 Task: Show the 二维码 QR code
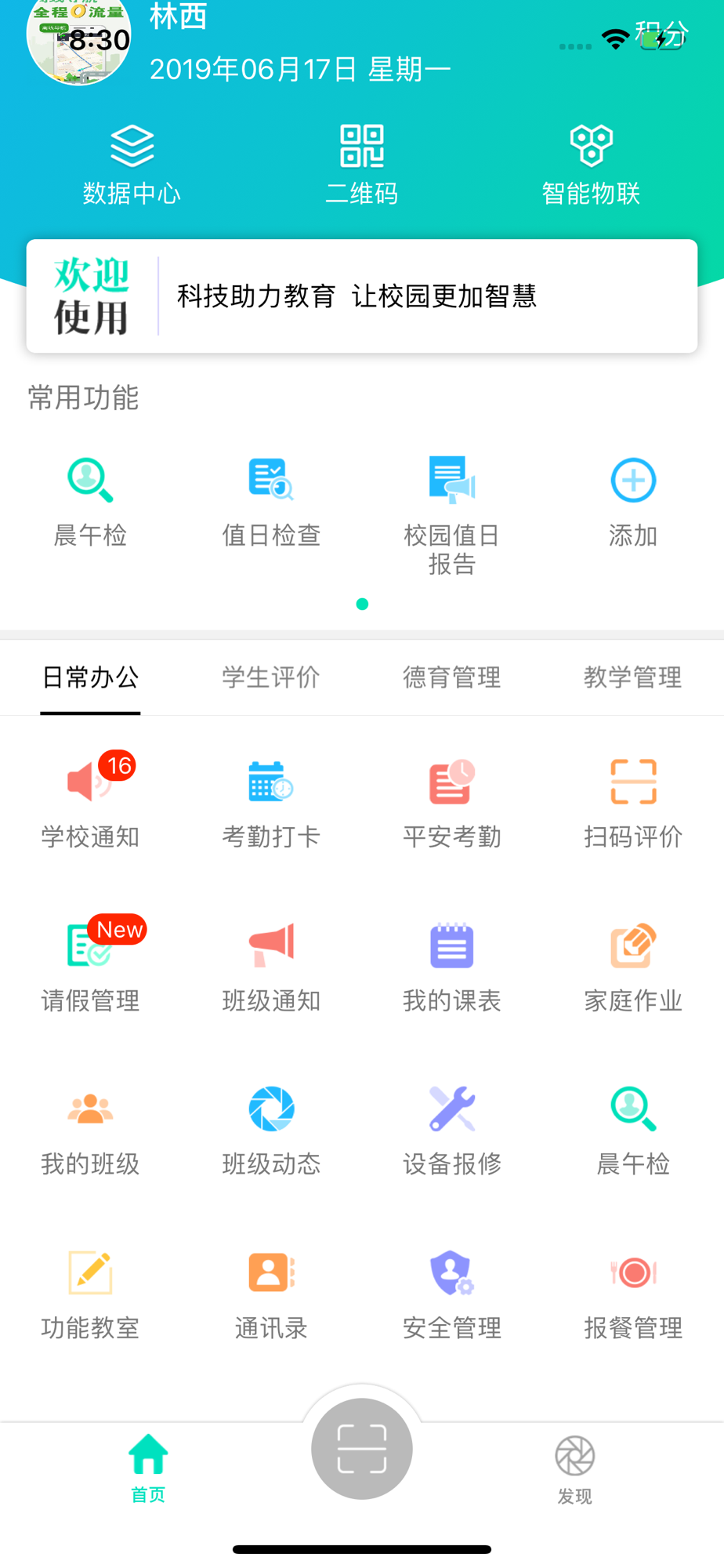tap(362, 163)
